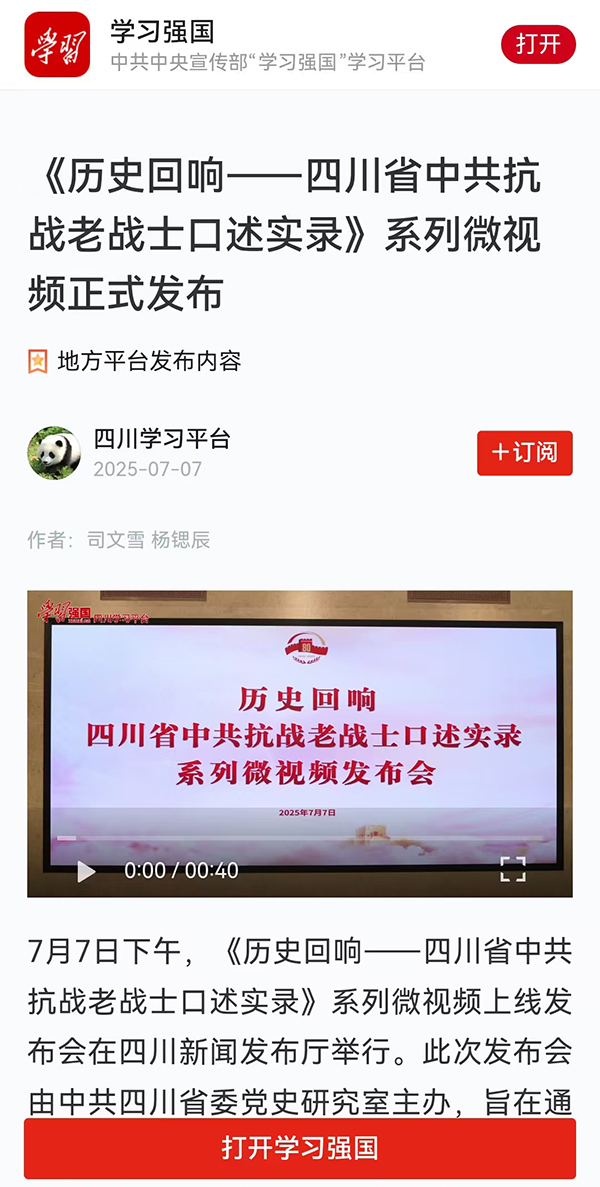
Task: Tap the red 打开 button in the header
Action: (538, 44)
